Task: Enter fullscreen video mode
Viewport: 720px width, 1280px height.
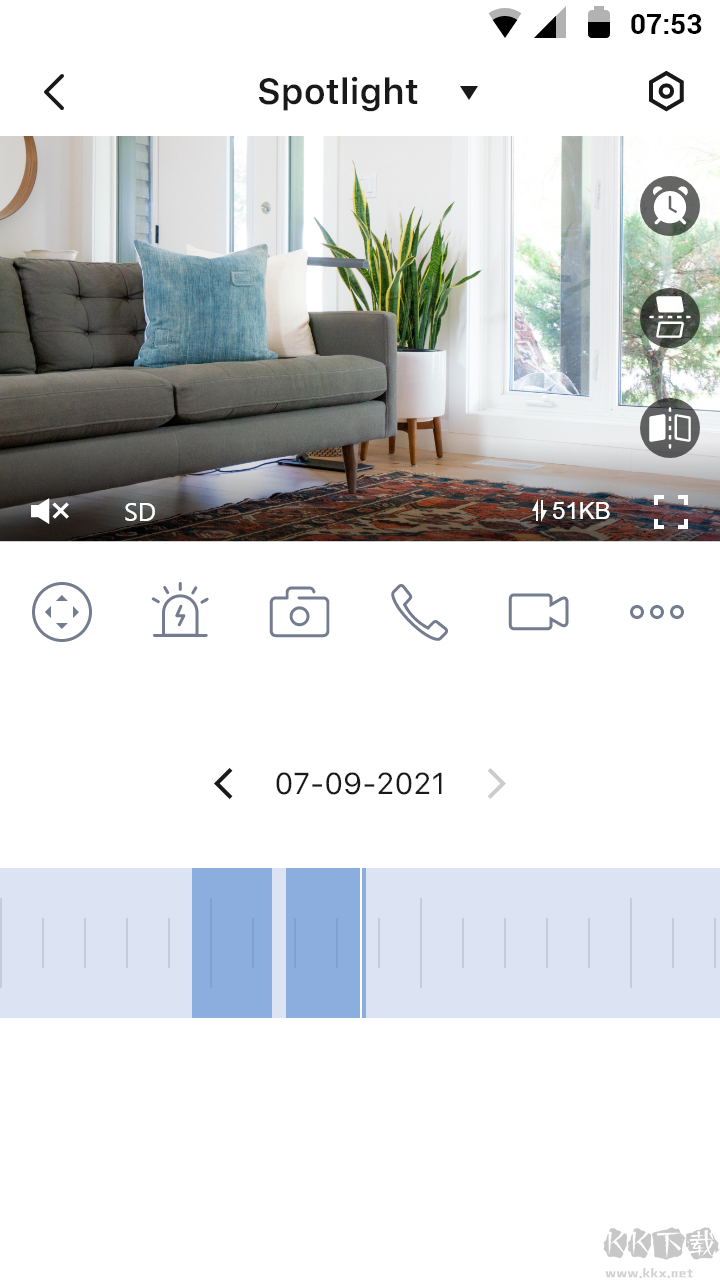Action: coord(671,511)
